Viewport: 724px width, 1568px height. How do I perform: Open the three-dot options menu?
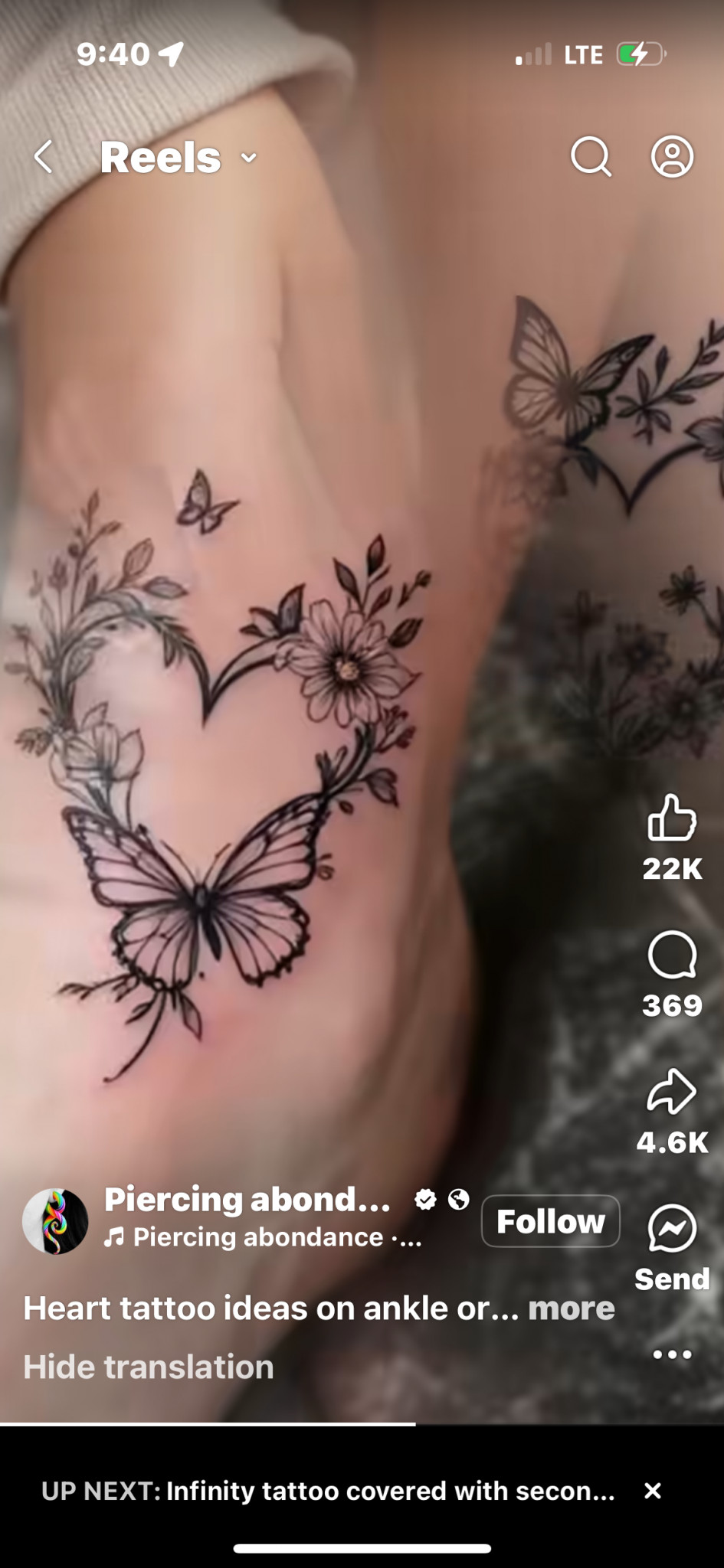point(672,1354)
